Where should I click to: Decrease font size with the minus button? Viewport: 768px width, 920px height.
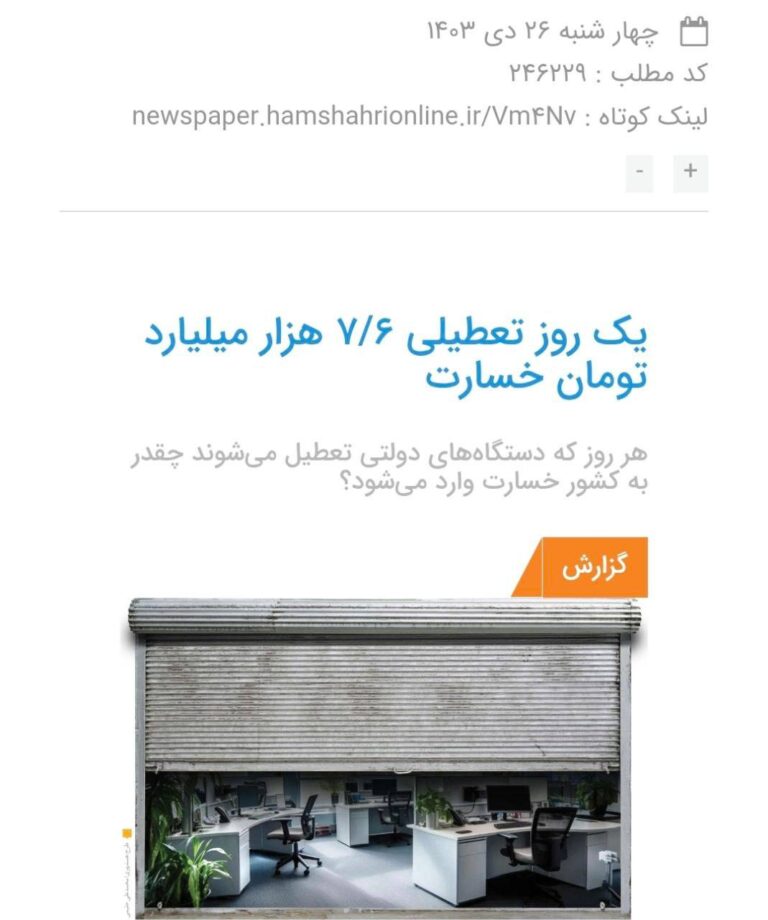pos(640,172)
